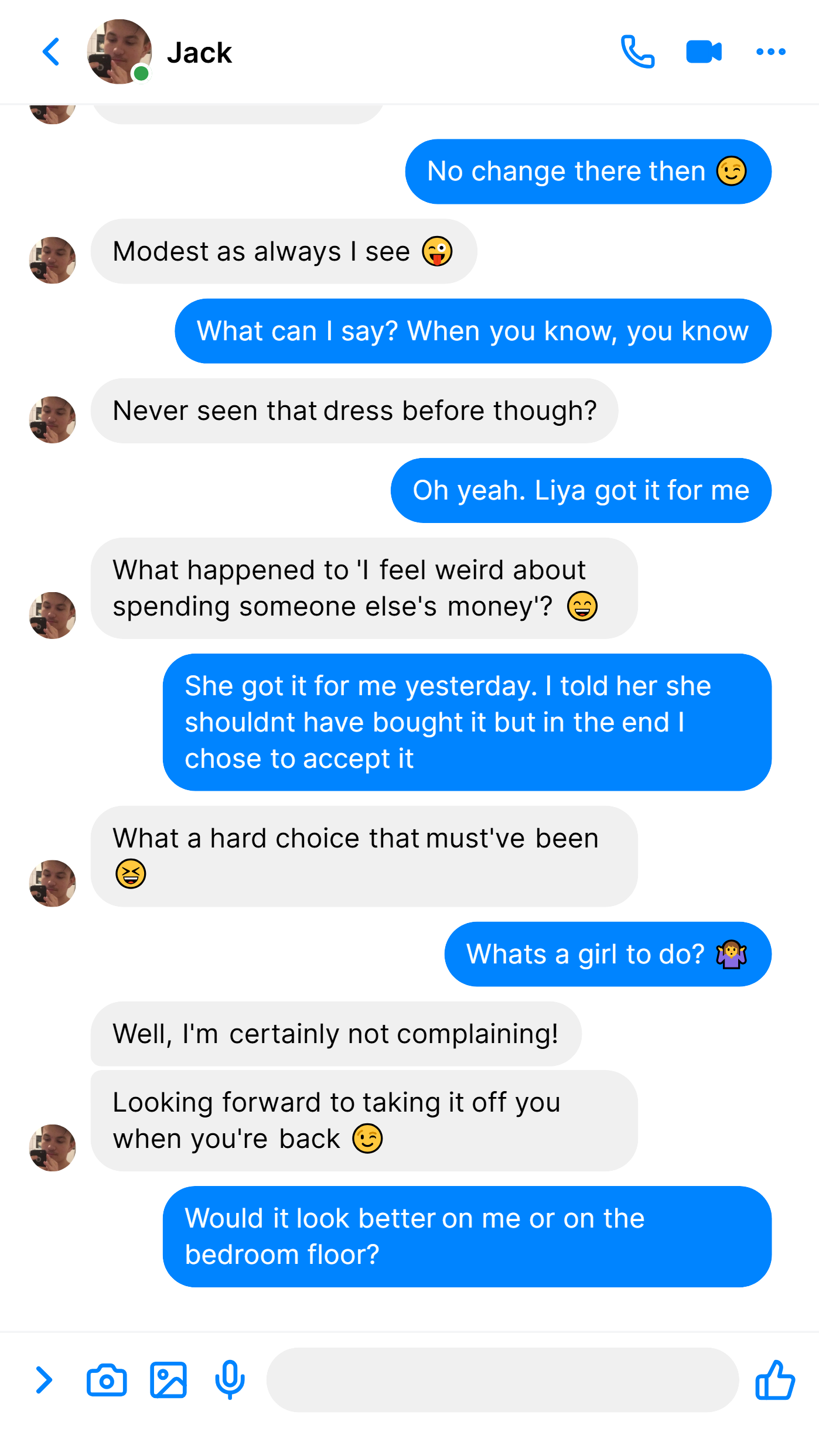Start a video call with Jack
The height and width of the screenshot is (1456, 819).
(x=704, y=52)
